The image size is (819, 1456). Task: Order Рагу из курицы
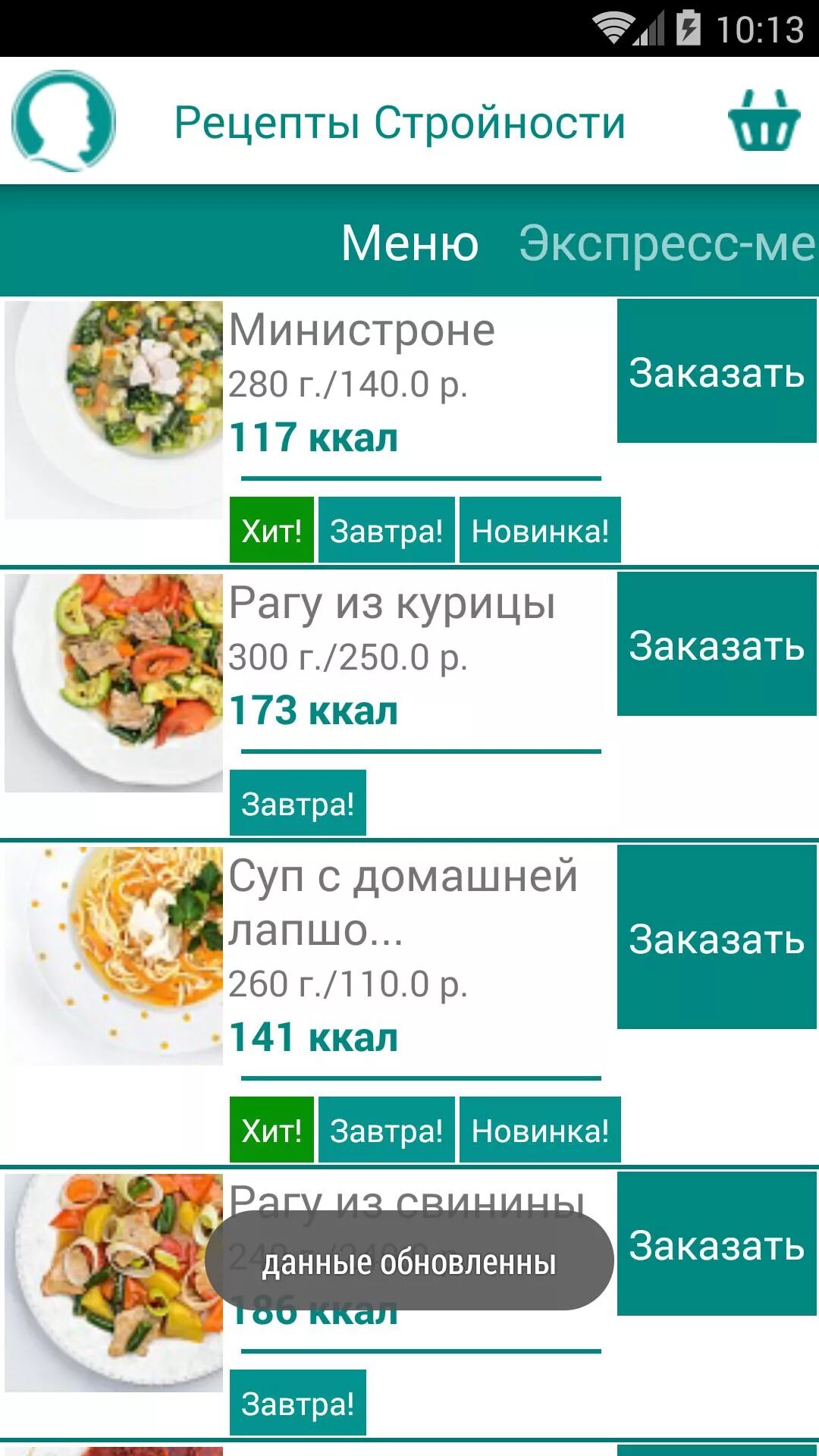coord(716,645)
